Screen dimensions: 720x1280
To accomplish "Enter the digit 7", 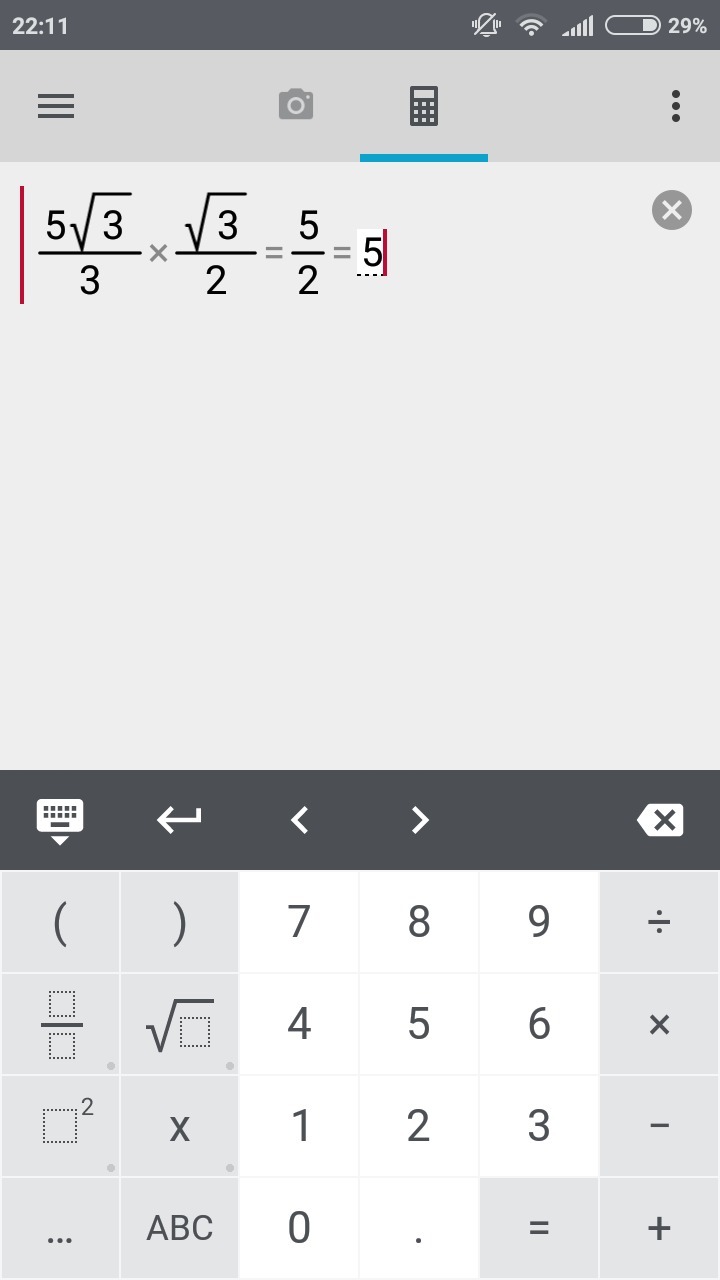I will [299, 922].
